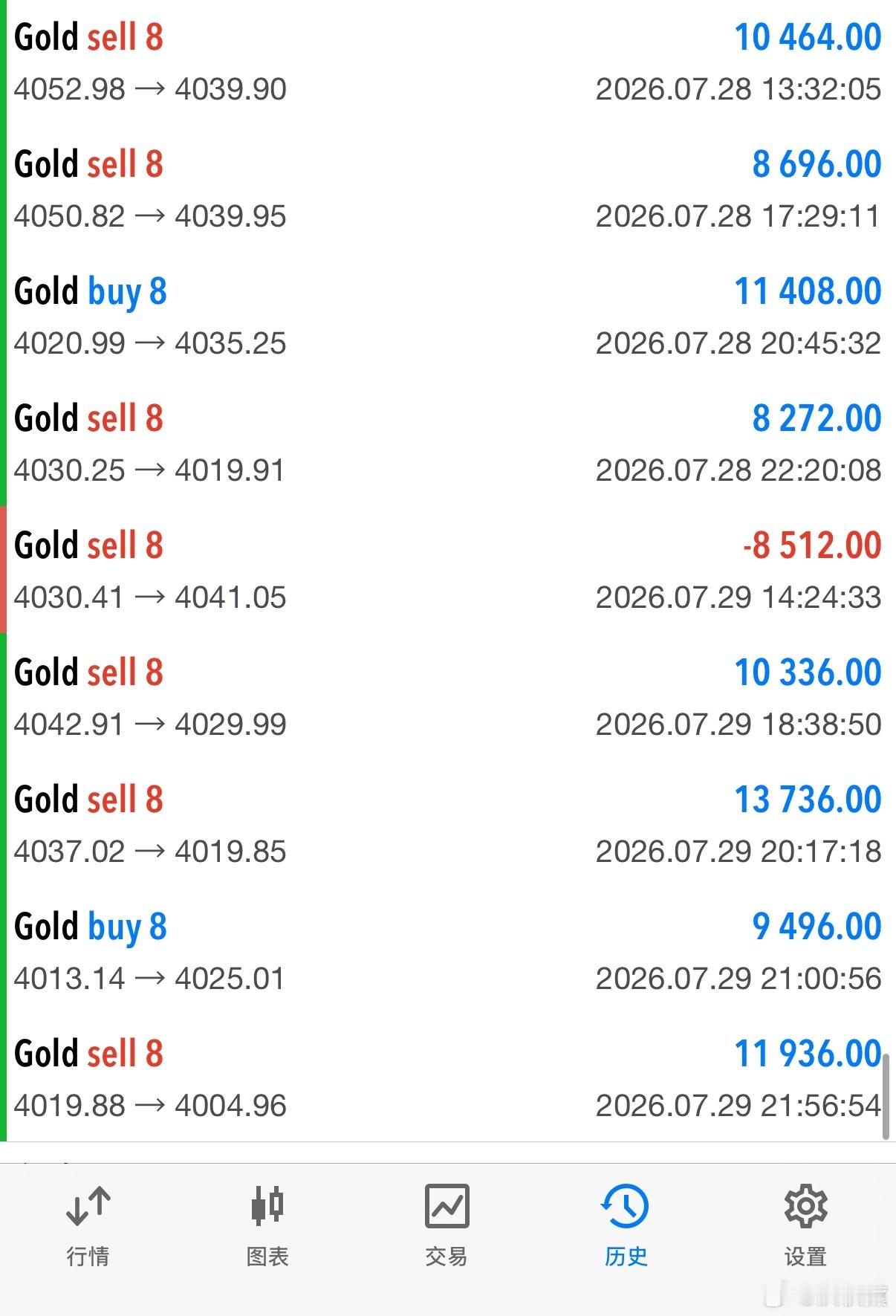Open Gold buy trade 4013.14 → 4025.01
Viewport: 896px width, 1316px height.
[448, 951]
